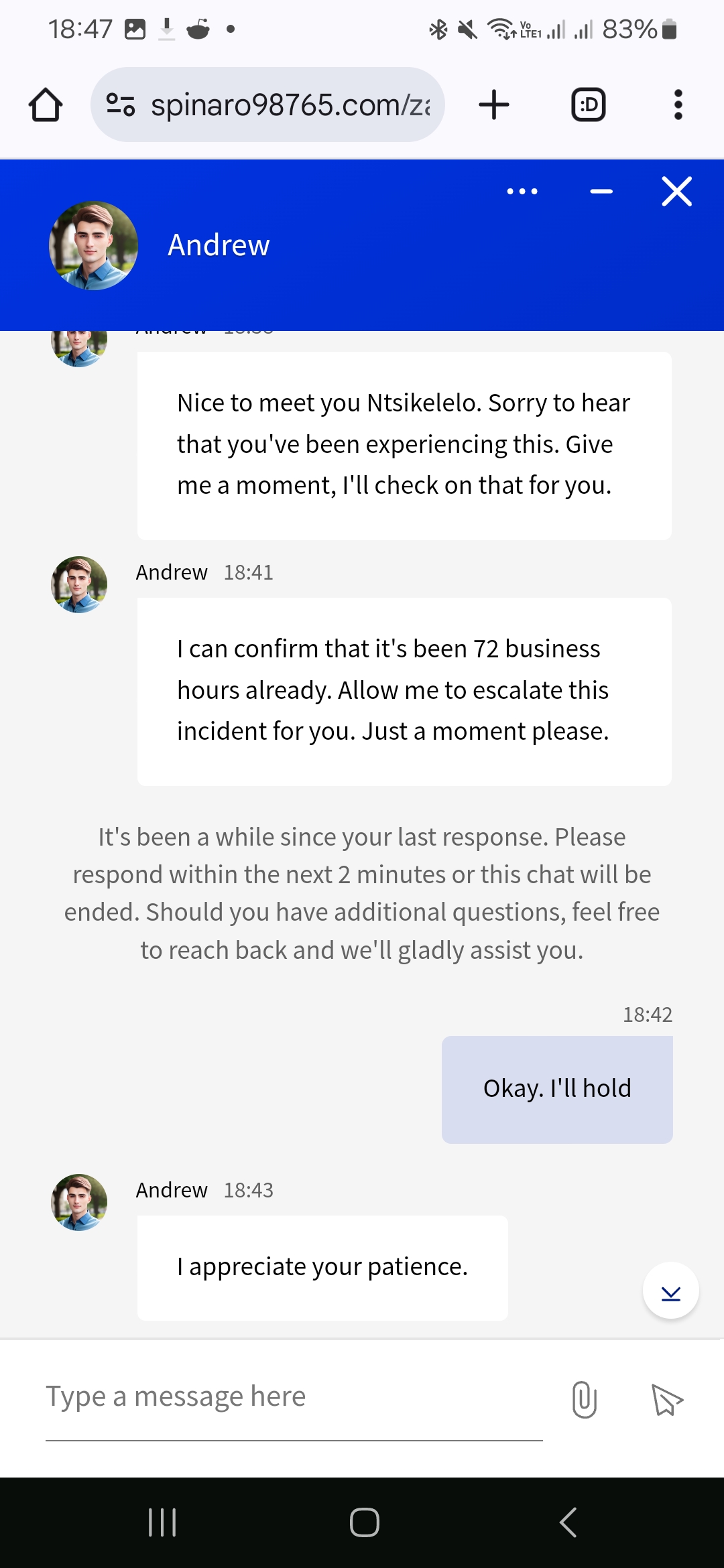
Task: Open a new browser tab
Action: pyautogui.click(x=494, y=105)
